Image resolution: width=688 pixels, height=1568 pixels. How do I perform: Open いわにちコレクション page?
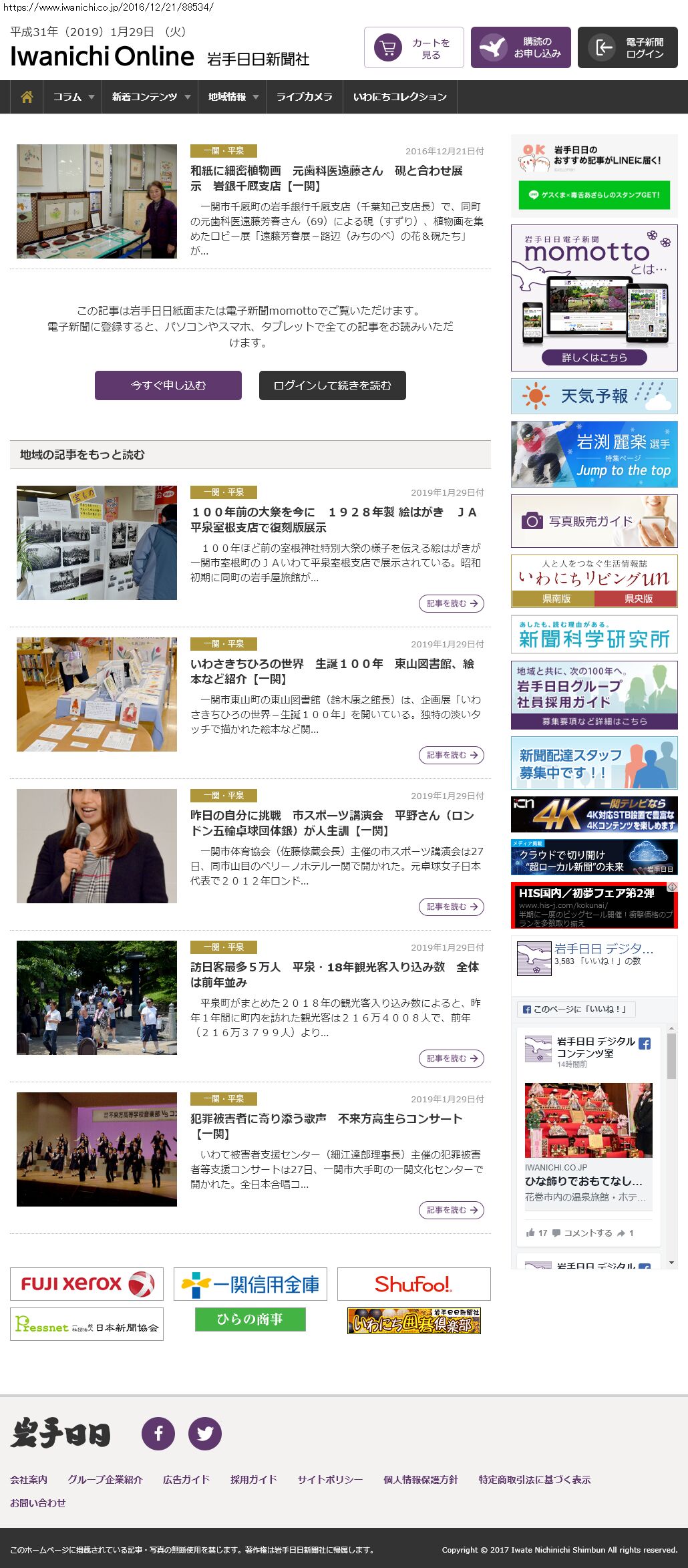[399, 97]
